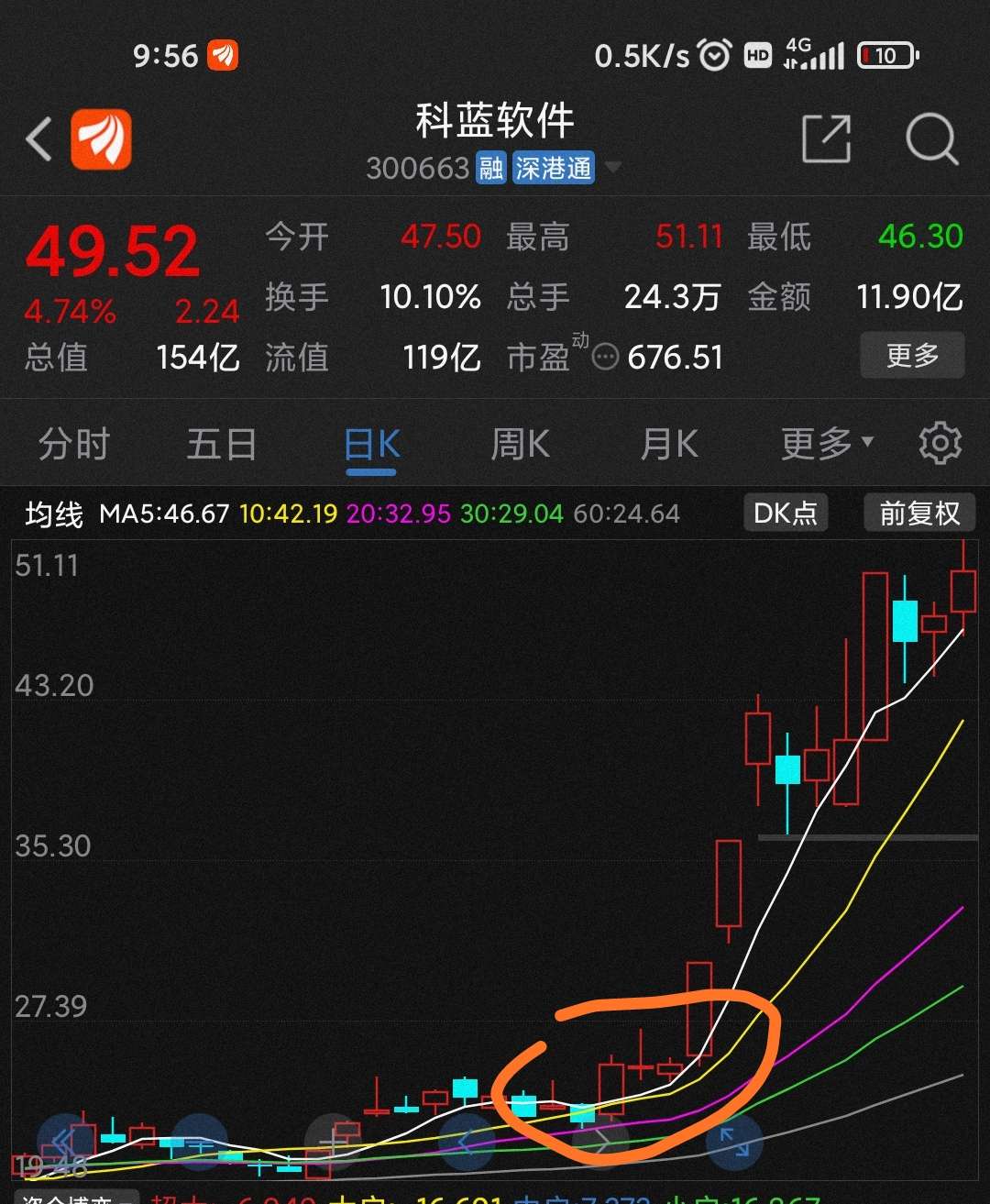Open the dropdown next to 深港通
990x1204 pixels.
(x=612, y=168)
